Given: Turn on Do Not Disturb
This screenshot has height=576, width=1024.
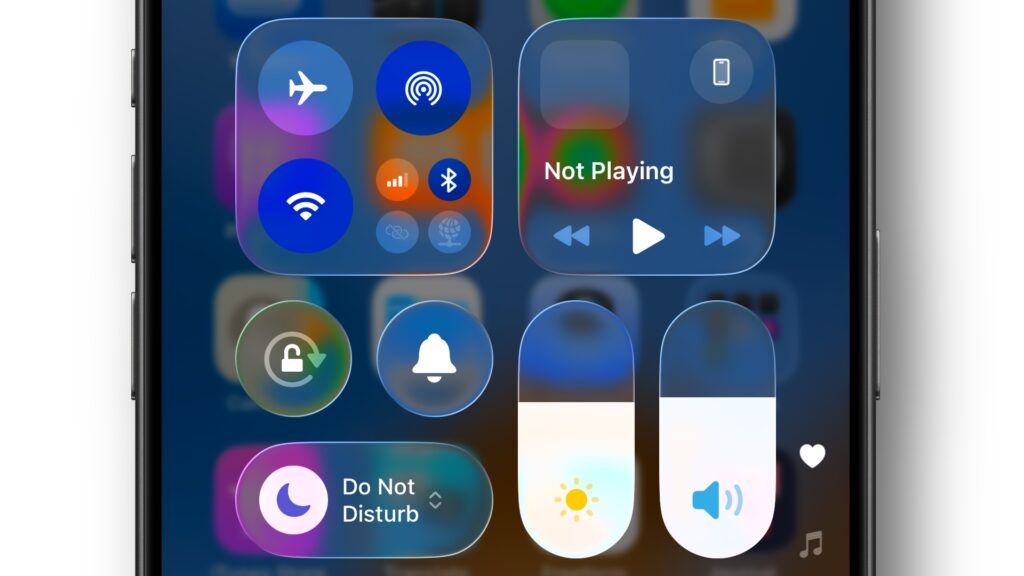Looking at the screenshot, I should [x=293, y=500].
